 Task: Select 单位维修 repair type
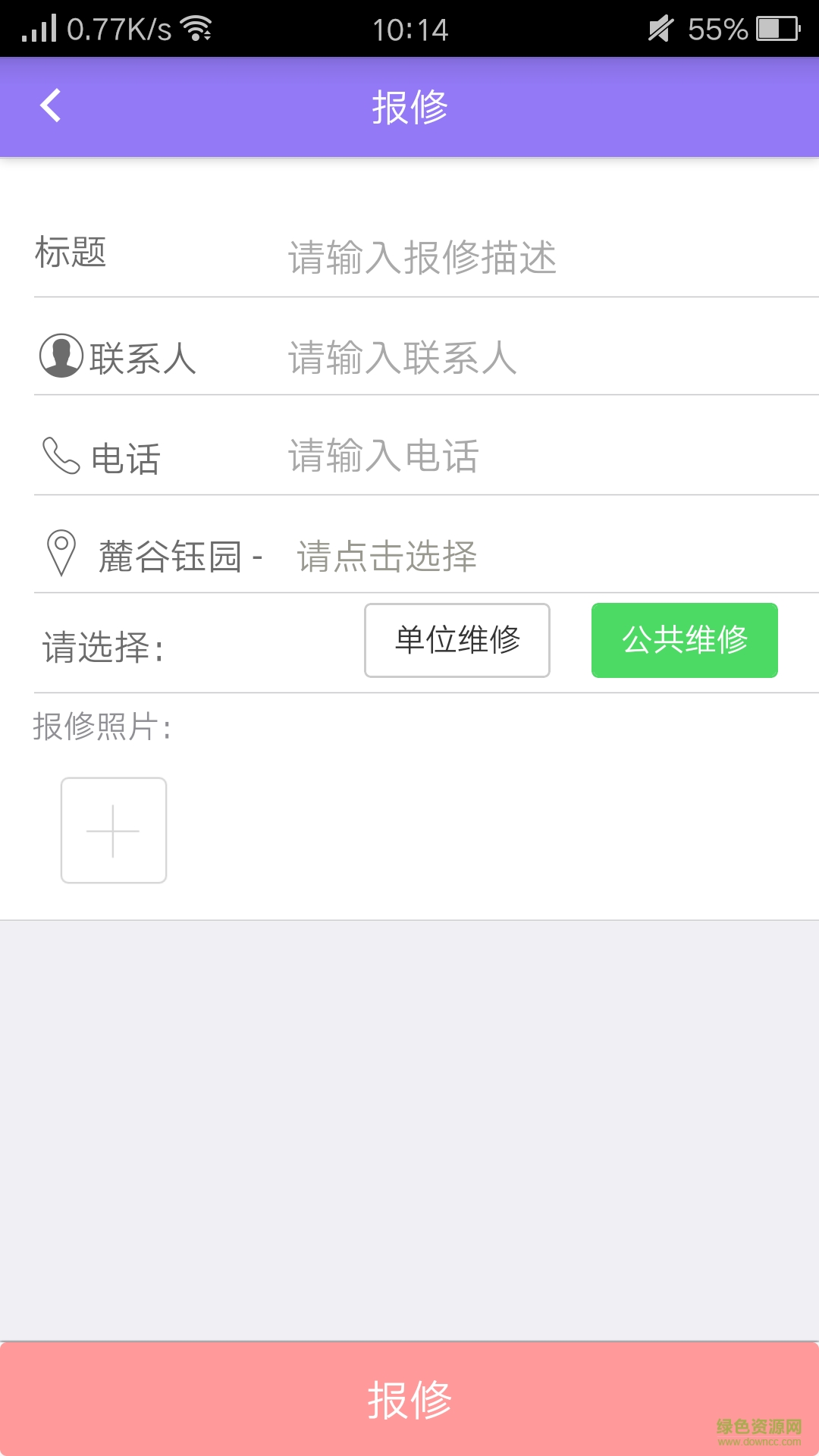tap(457, 640)
